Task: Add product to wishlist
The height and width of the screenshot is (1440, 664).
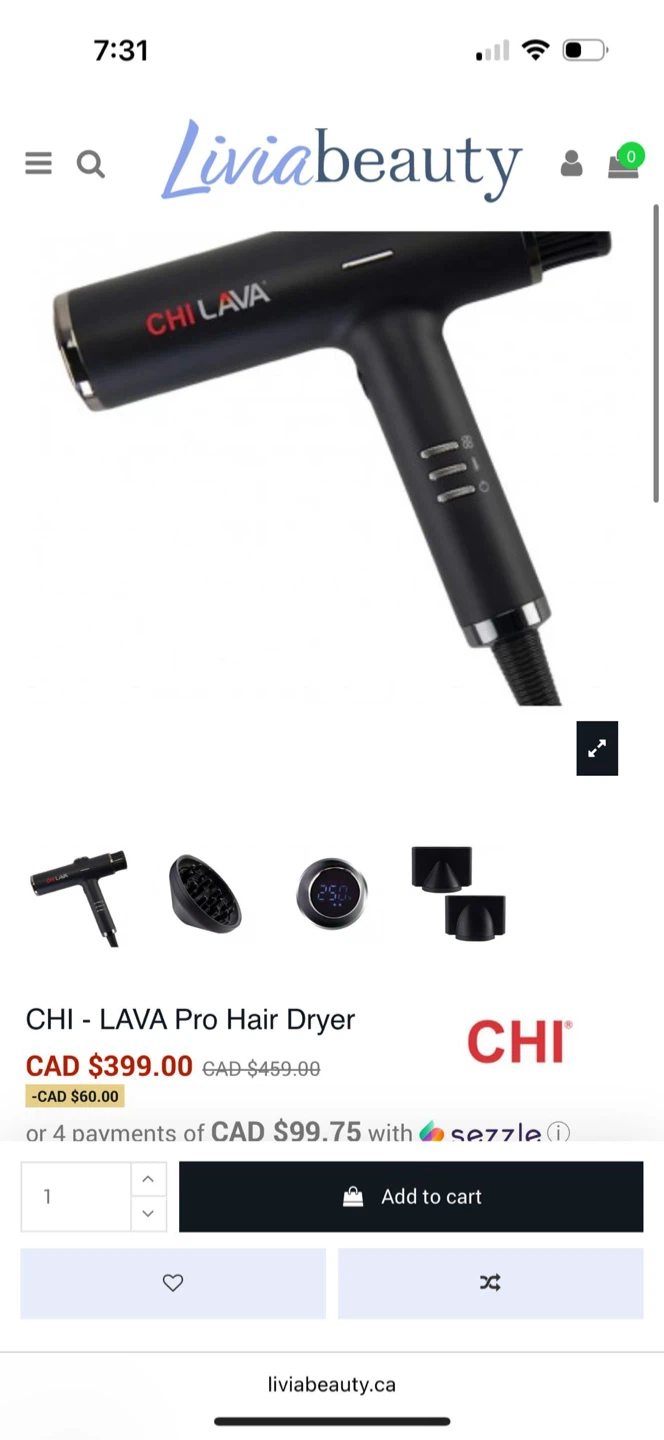Action: coord(173,1283)
